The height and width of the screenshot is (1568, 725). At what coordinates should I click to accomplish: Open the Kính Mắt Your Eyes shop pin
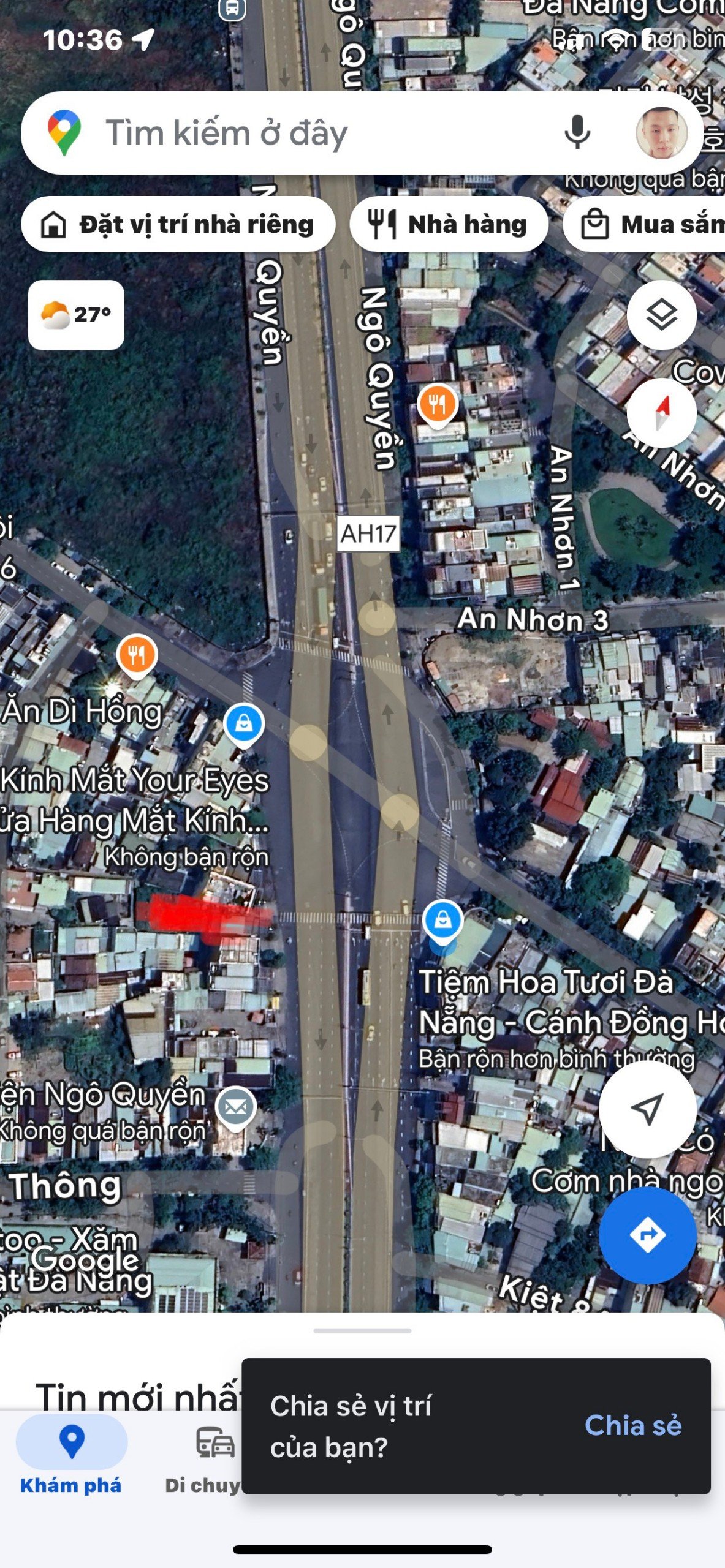pyautogui.click(x=244, y=723)
